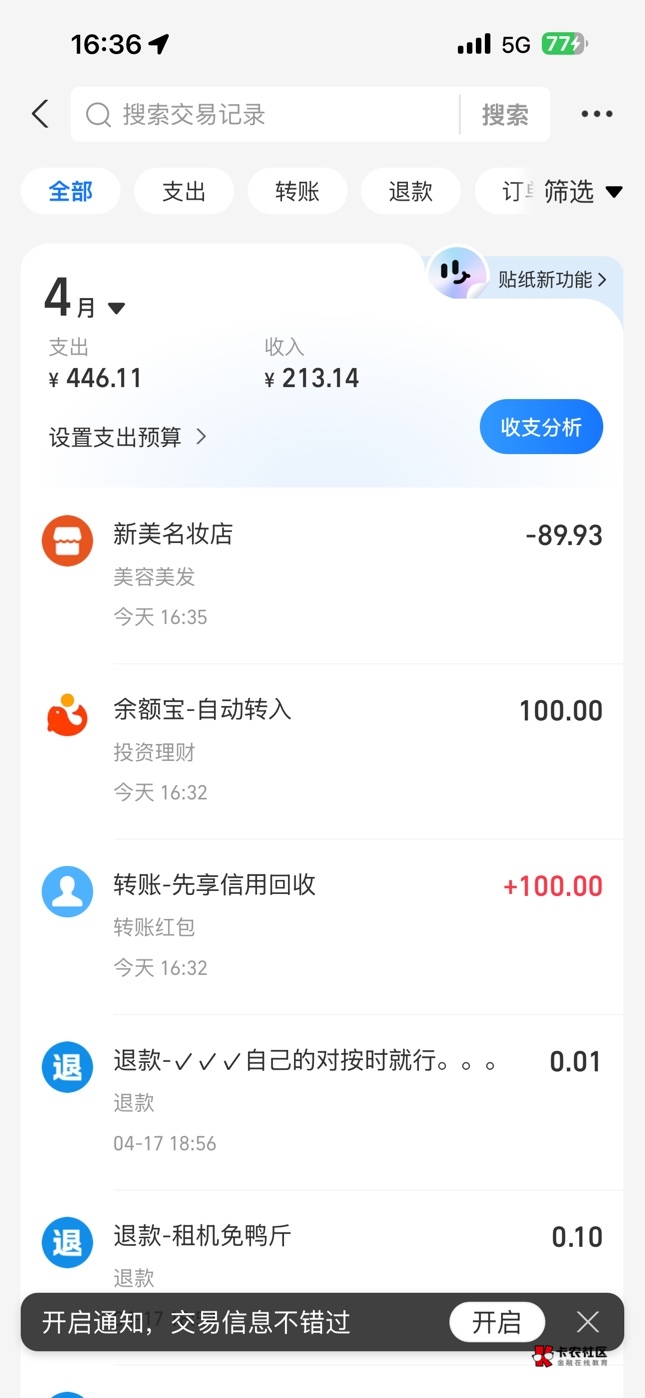Tap the 搜索交易记录 search field

265,115
